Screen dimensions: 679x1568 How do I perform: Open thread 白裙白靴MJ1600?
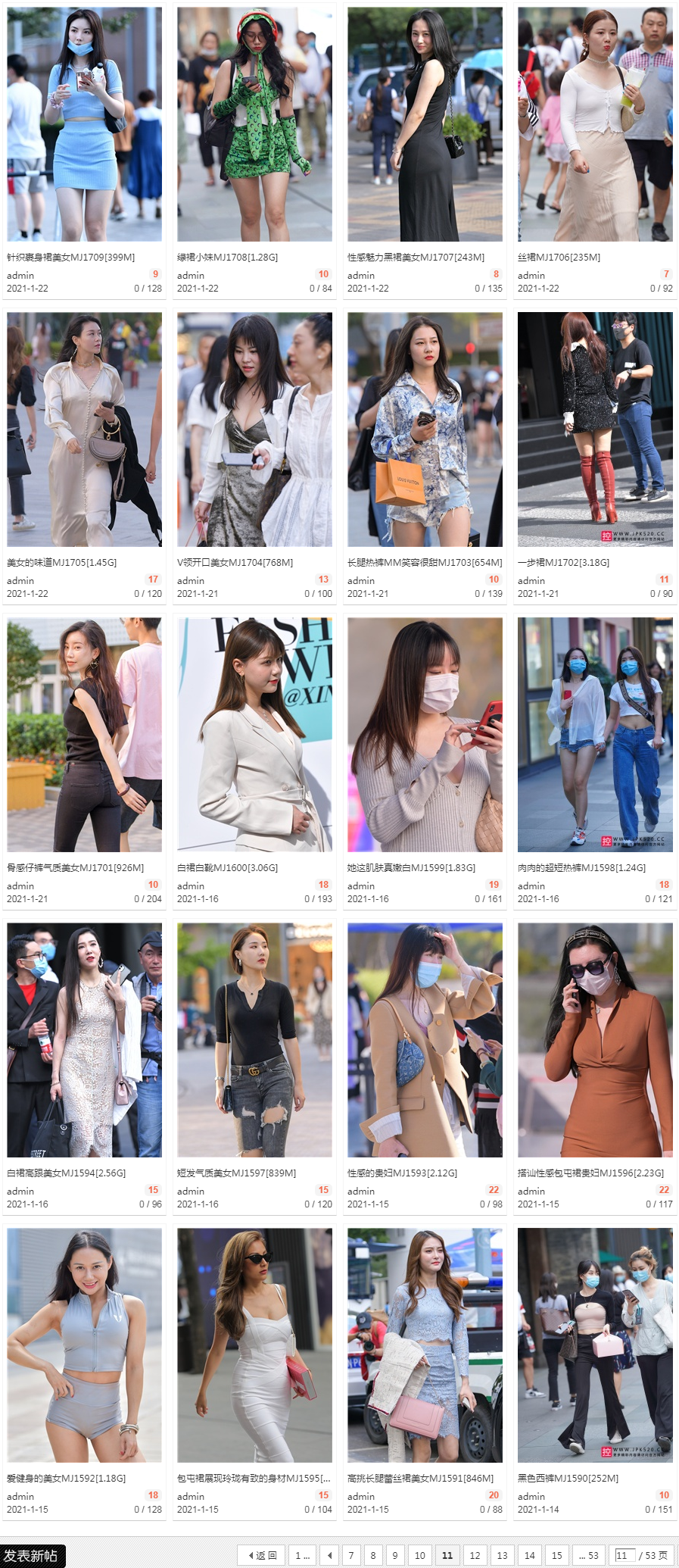(x=227, y=868)
